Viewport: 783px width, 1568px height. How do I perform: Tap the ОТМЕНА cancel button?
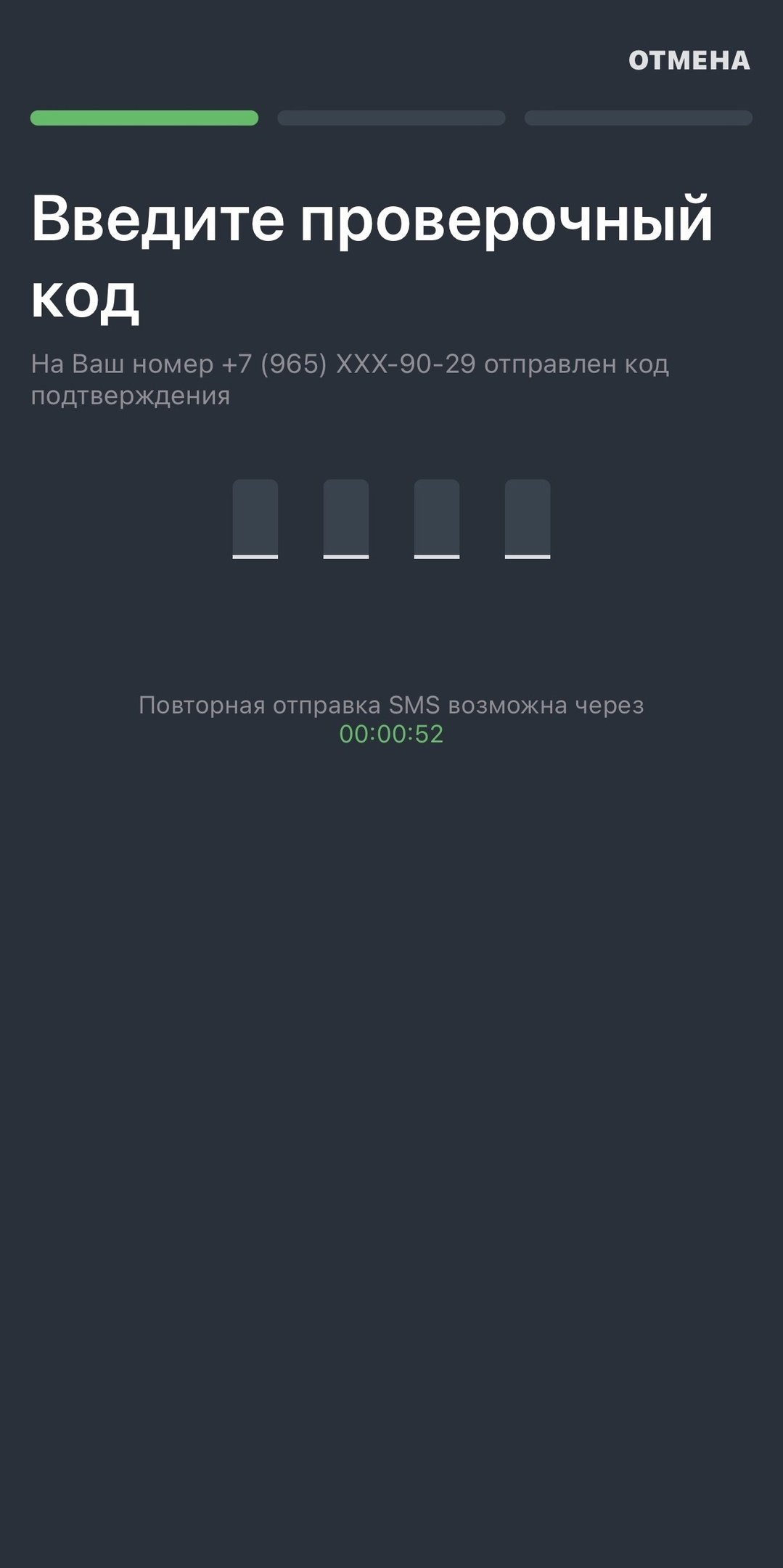point(689,60)
